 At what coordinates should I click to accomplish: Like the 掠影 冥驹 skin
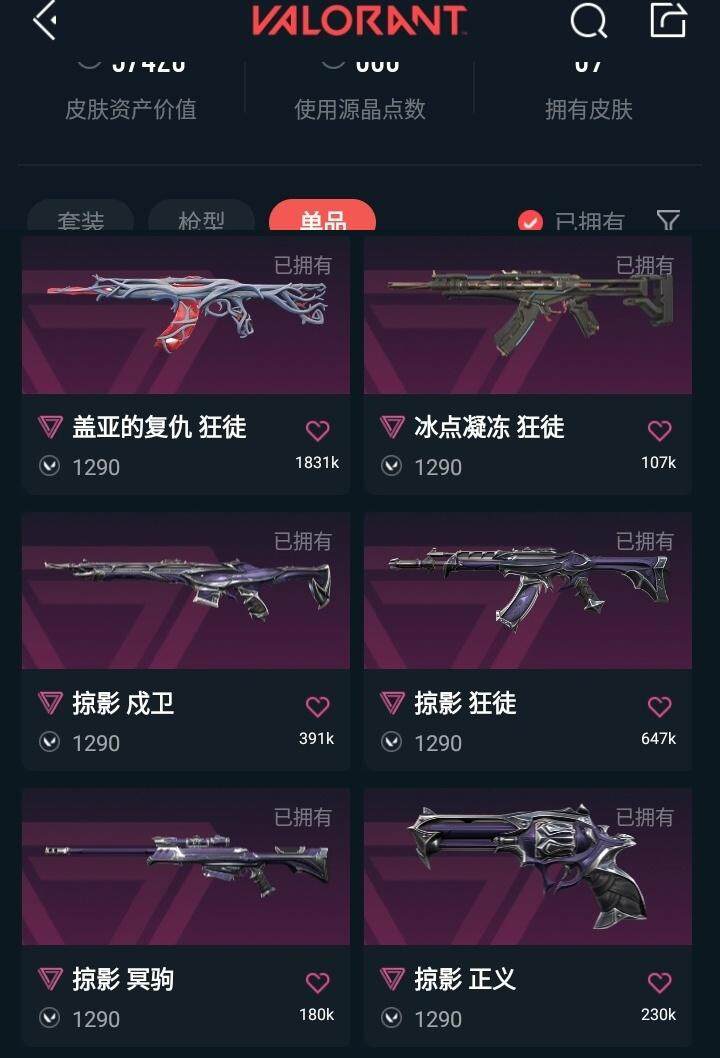tap(317, 983)
